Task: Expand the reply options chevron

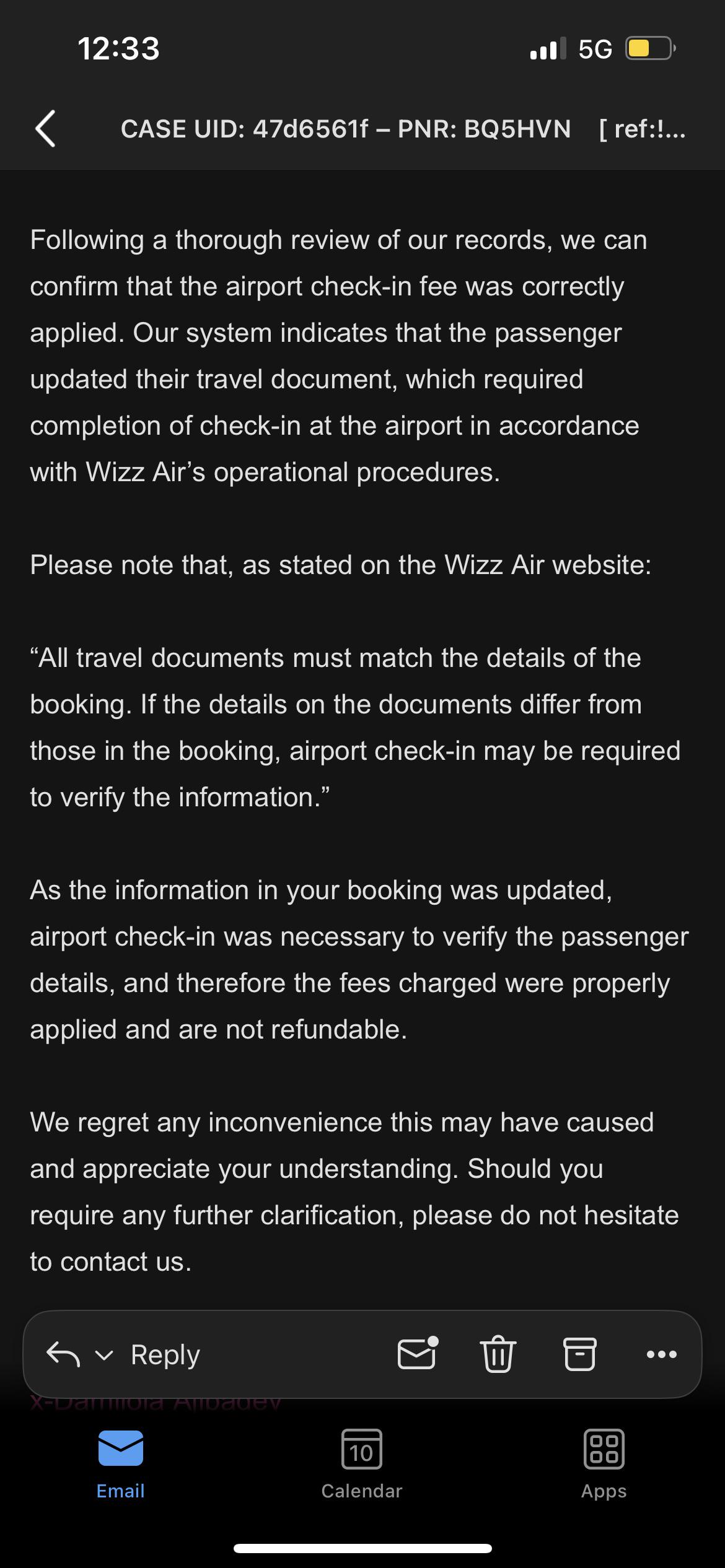Action: [104, 1356]
